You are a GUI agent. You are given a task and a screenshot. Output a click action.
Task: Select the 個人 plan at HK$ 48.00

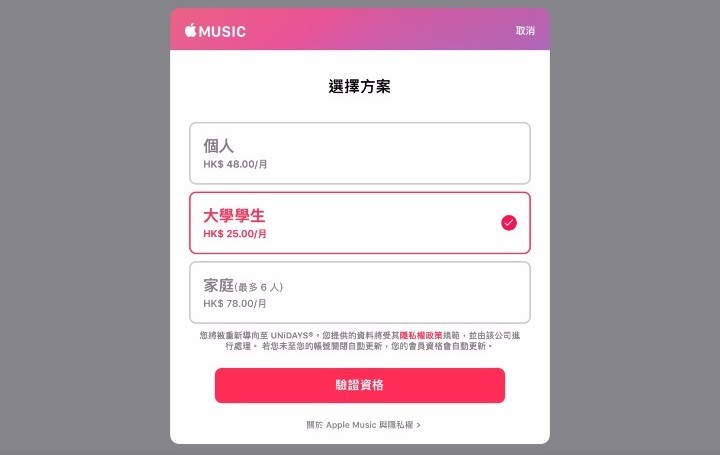point(359,153)
